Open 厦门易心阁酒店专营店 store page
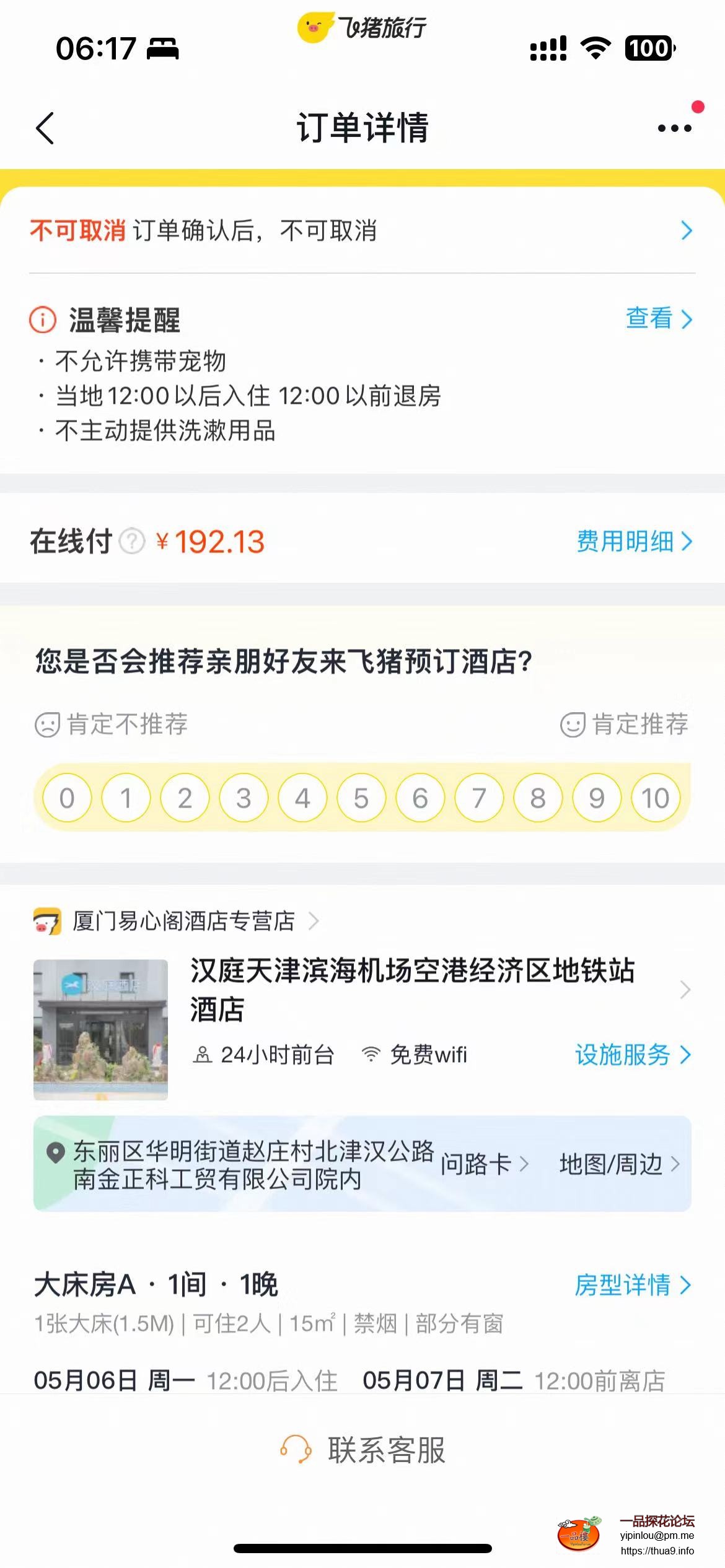725x1568 pixels. pos(184,921)
